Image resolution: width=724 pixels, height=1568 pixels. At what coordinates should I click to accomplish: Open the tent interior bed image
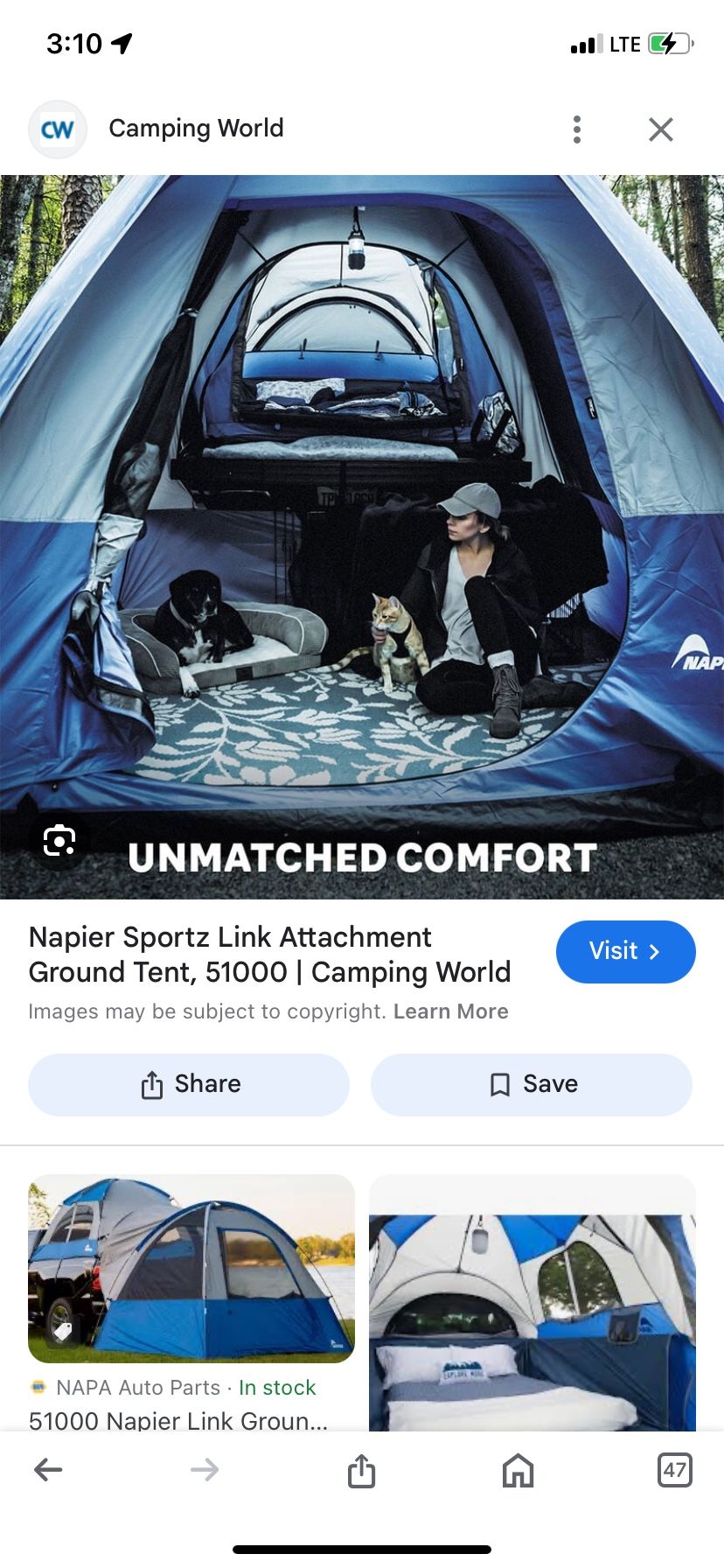(533, 1303)
